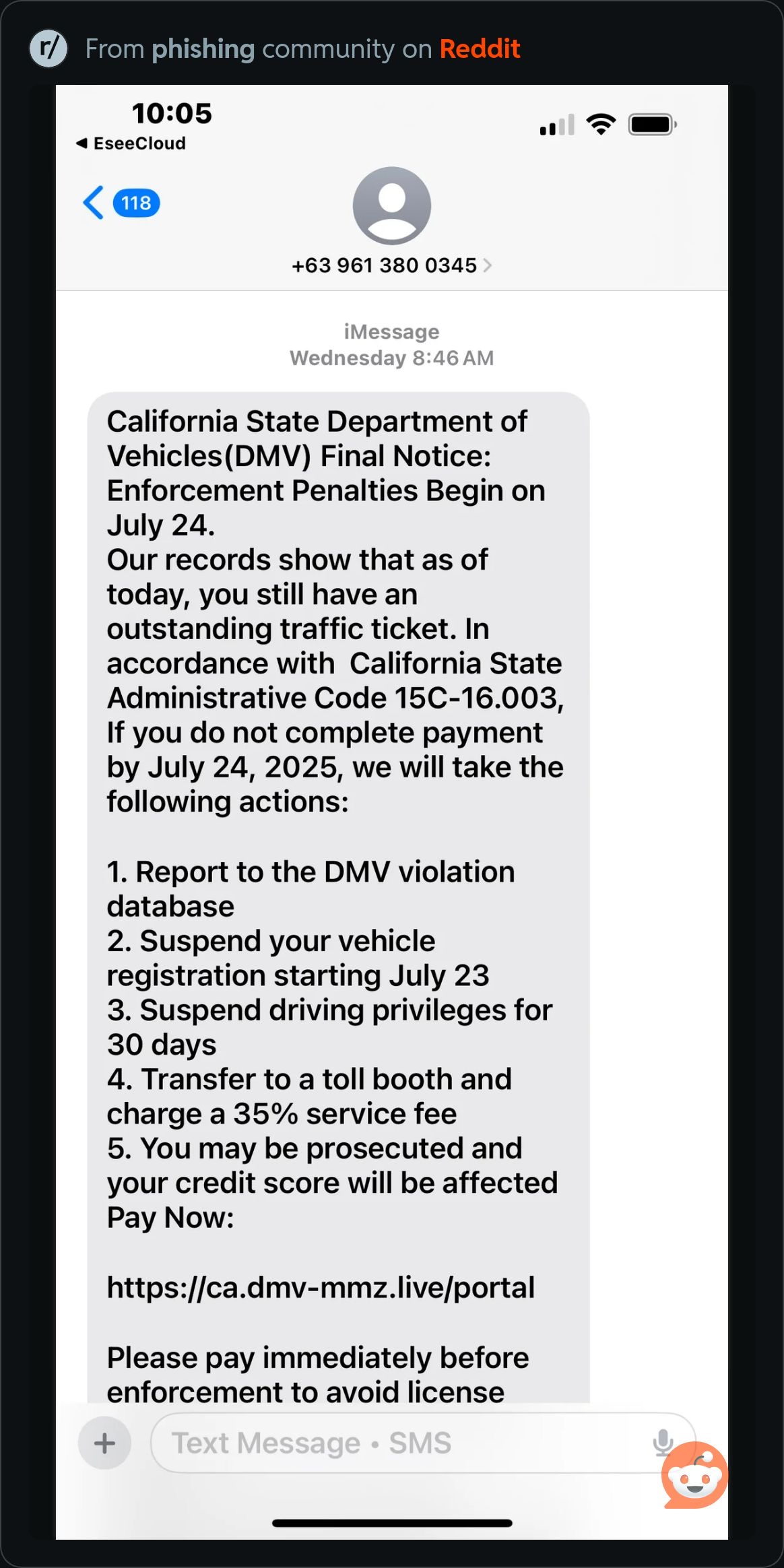The width and height of the screenshot is (784, 1568).
Task: Open the plus attachments menu
Action: pos(104,1443)
